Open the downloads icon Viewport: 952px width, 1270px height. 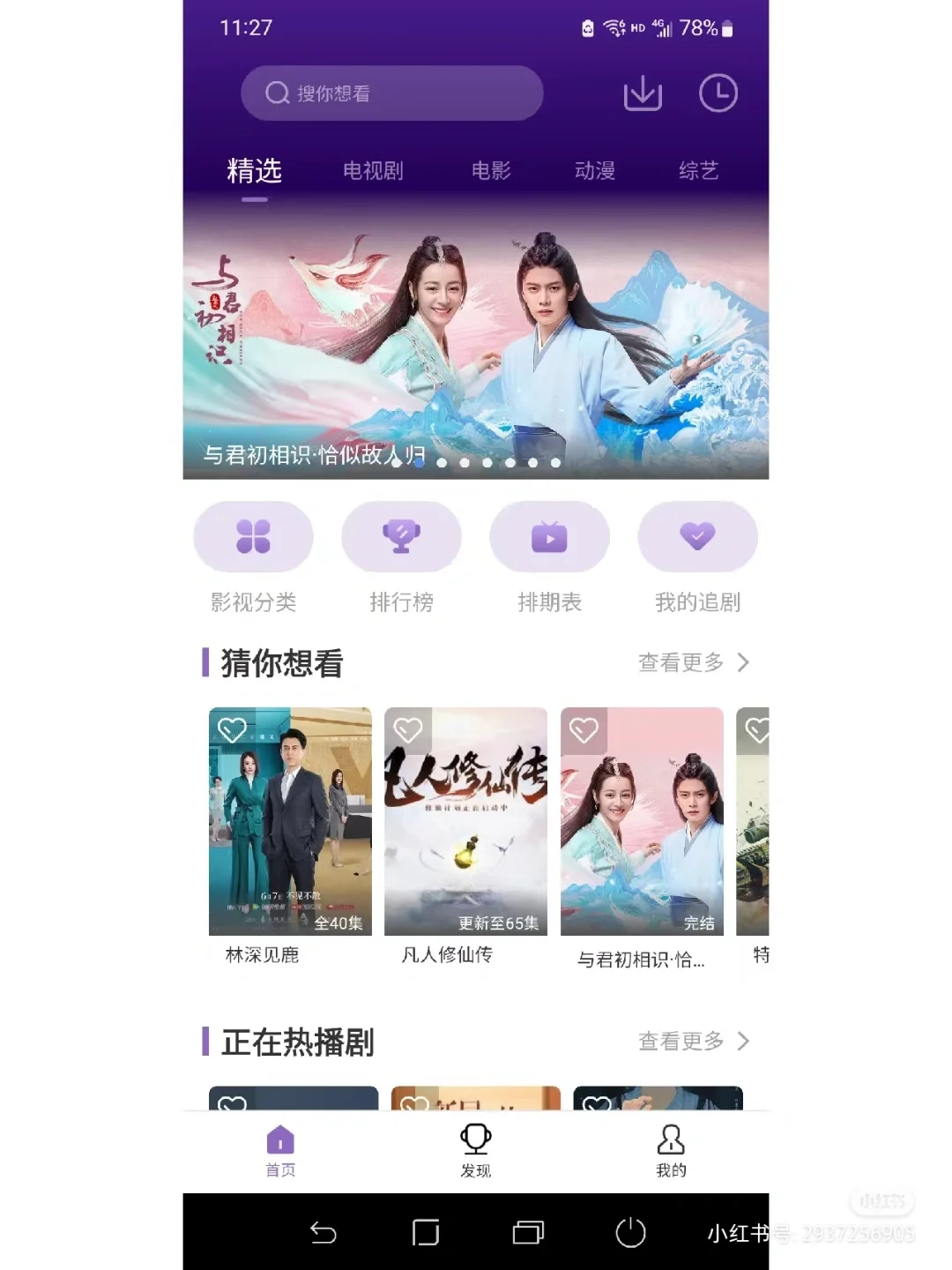click(x=643, y=93)
